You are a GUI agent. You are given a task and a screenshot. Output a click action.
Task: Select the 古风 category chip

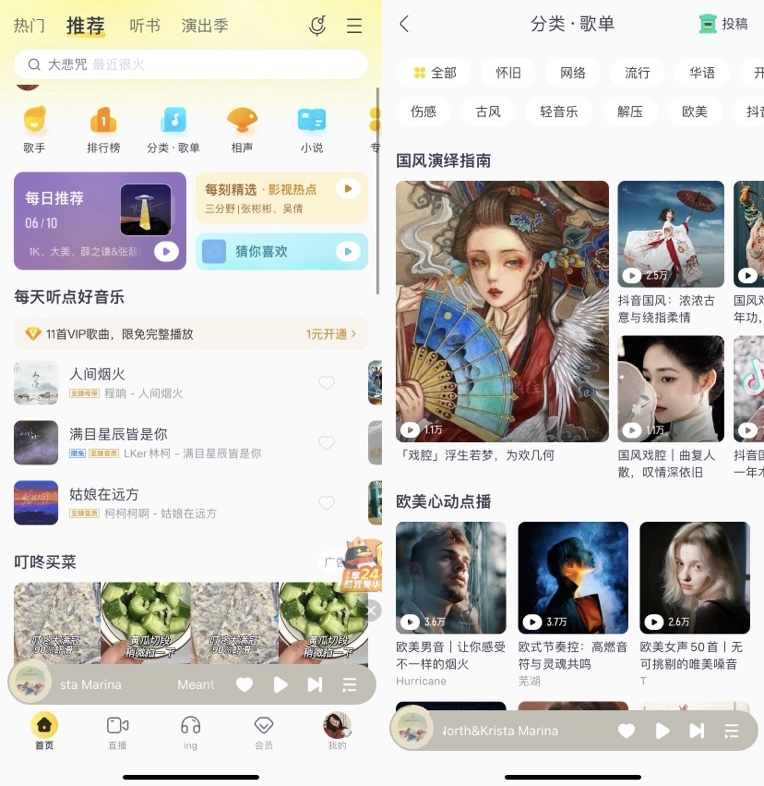(488, 111)
